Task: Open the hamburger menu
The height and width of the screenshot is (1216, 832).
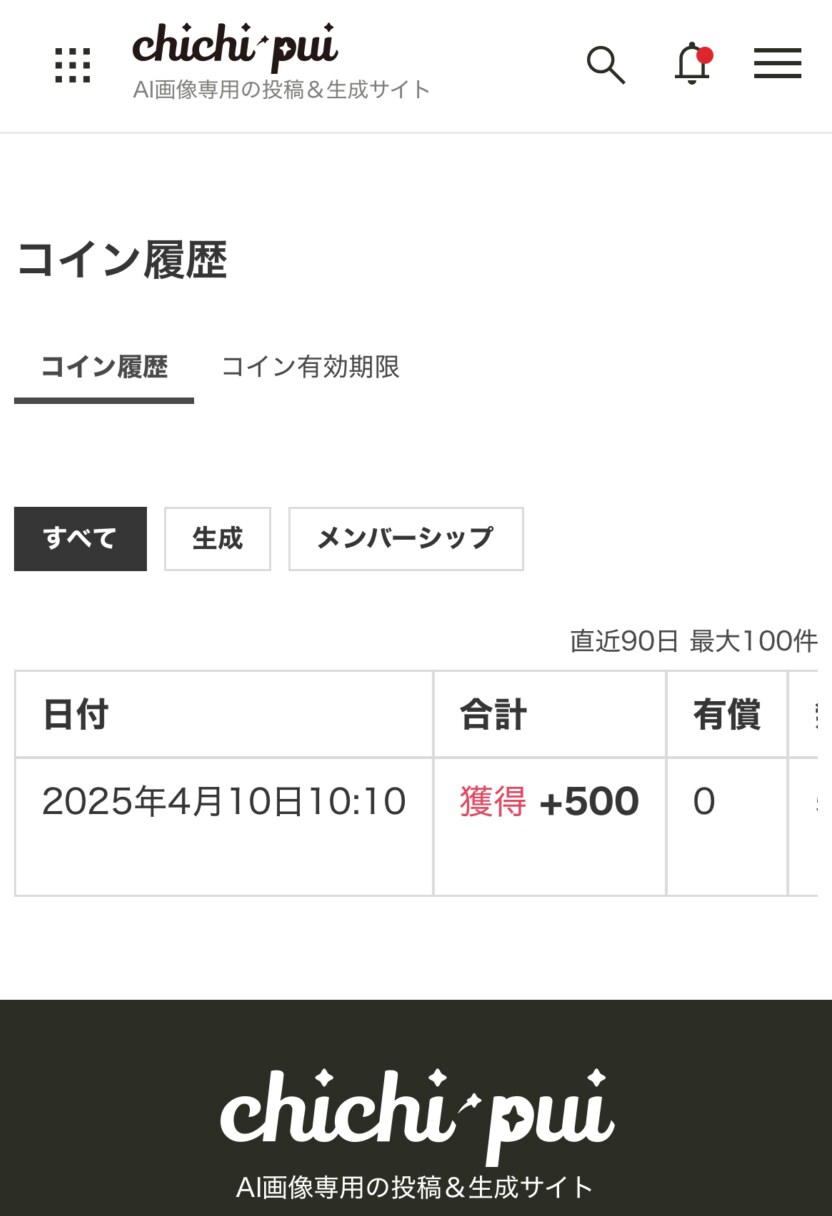Action: point(777,64)
